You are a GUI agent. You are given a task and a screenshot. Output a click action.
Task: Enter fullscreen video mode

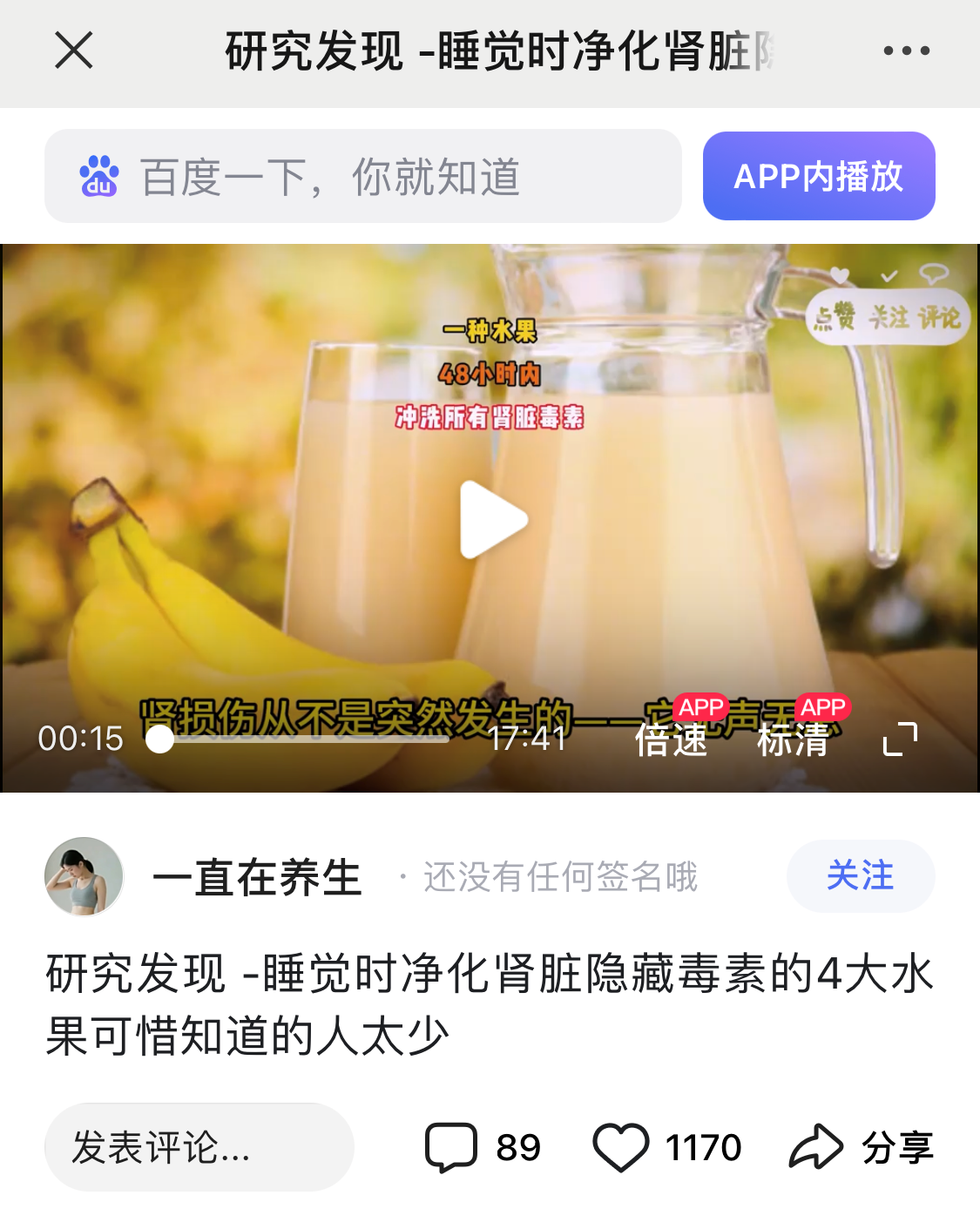900,739
